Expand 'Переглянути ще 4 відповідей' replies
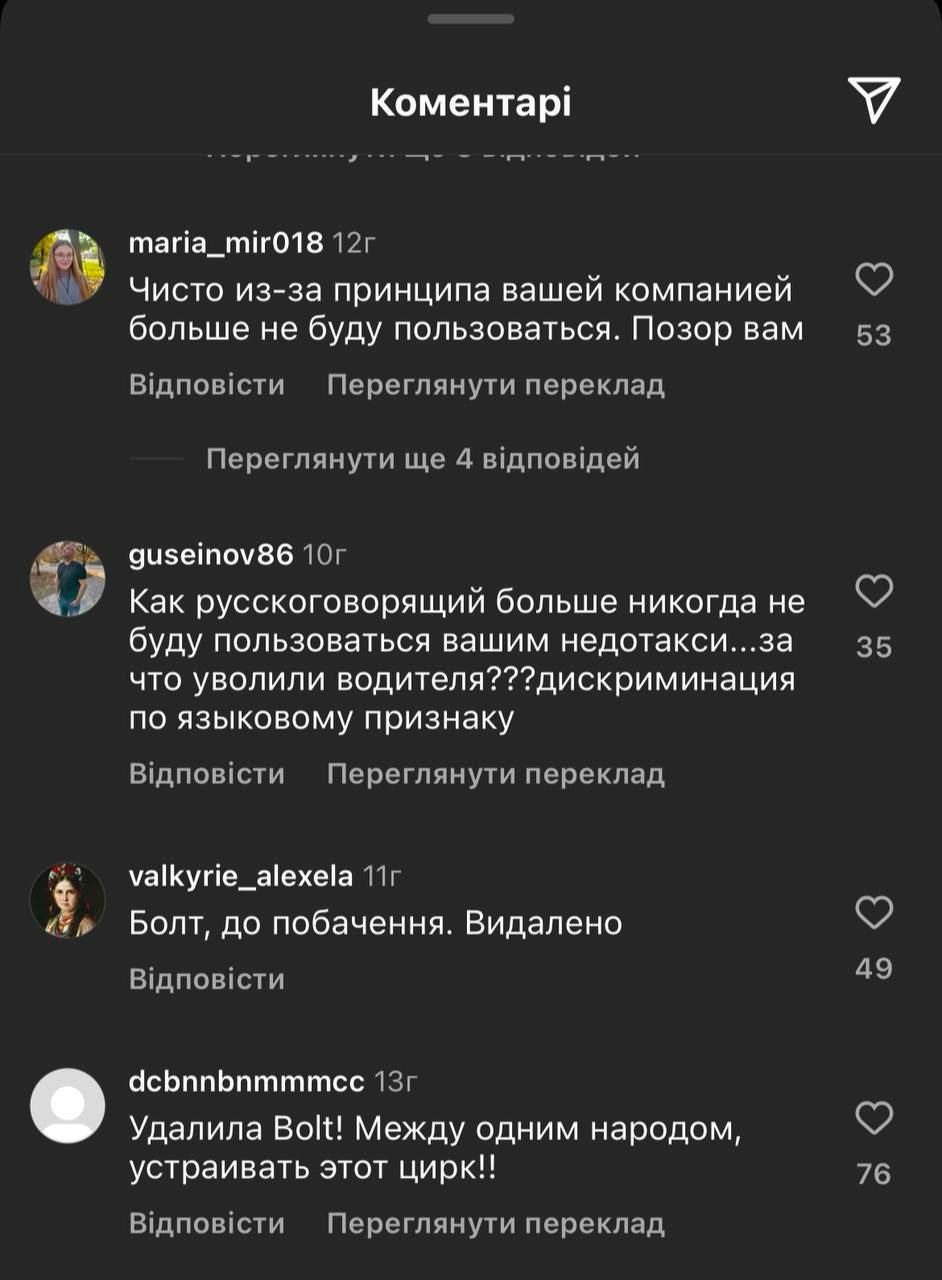The image size is (942, 1280). coord(421,459)
